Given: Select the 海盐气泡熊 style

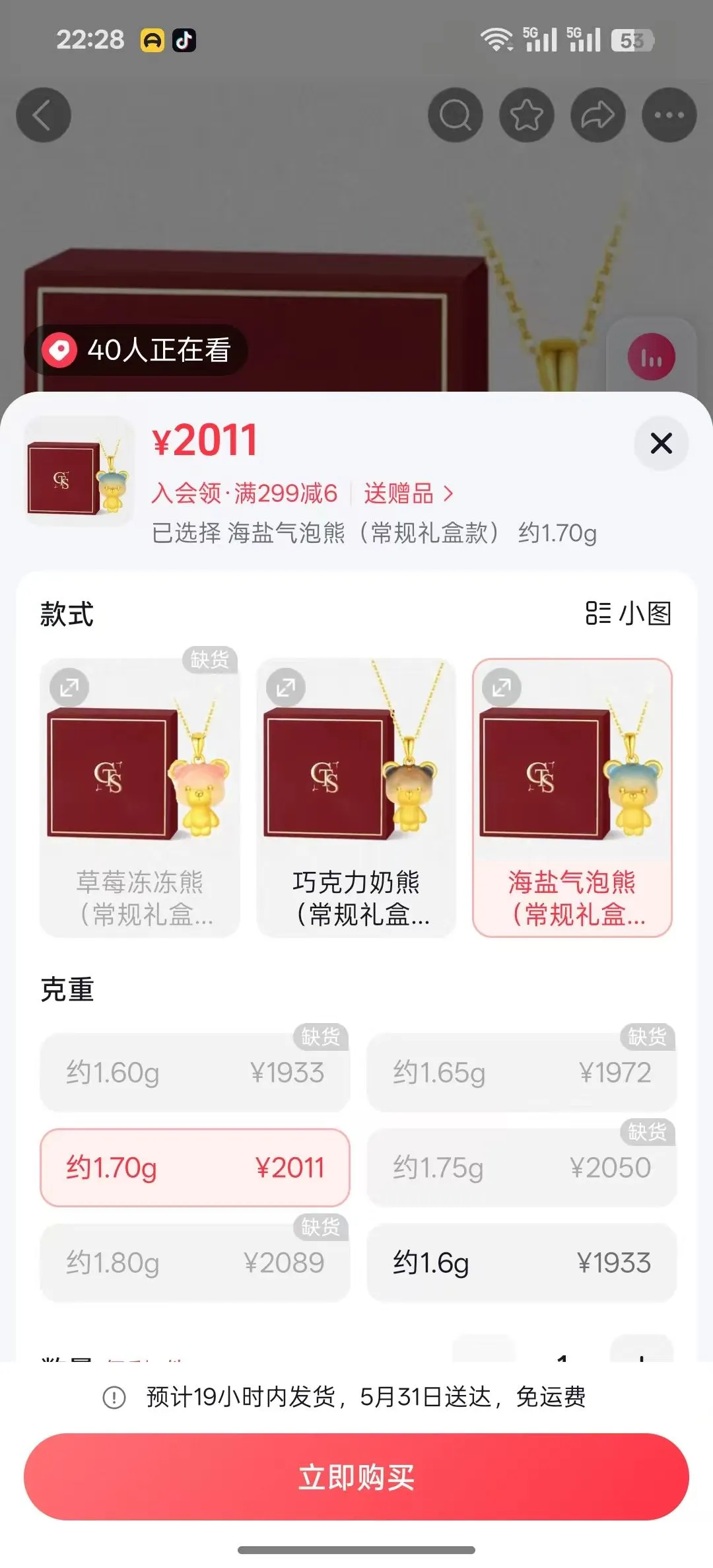Looking at the screenshot, I should (x=572, y=797).
